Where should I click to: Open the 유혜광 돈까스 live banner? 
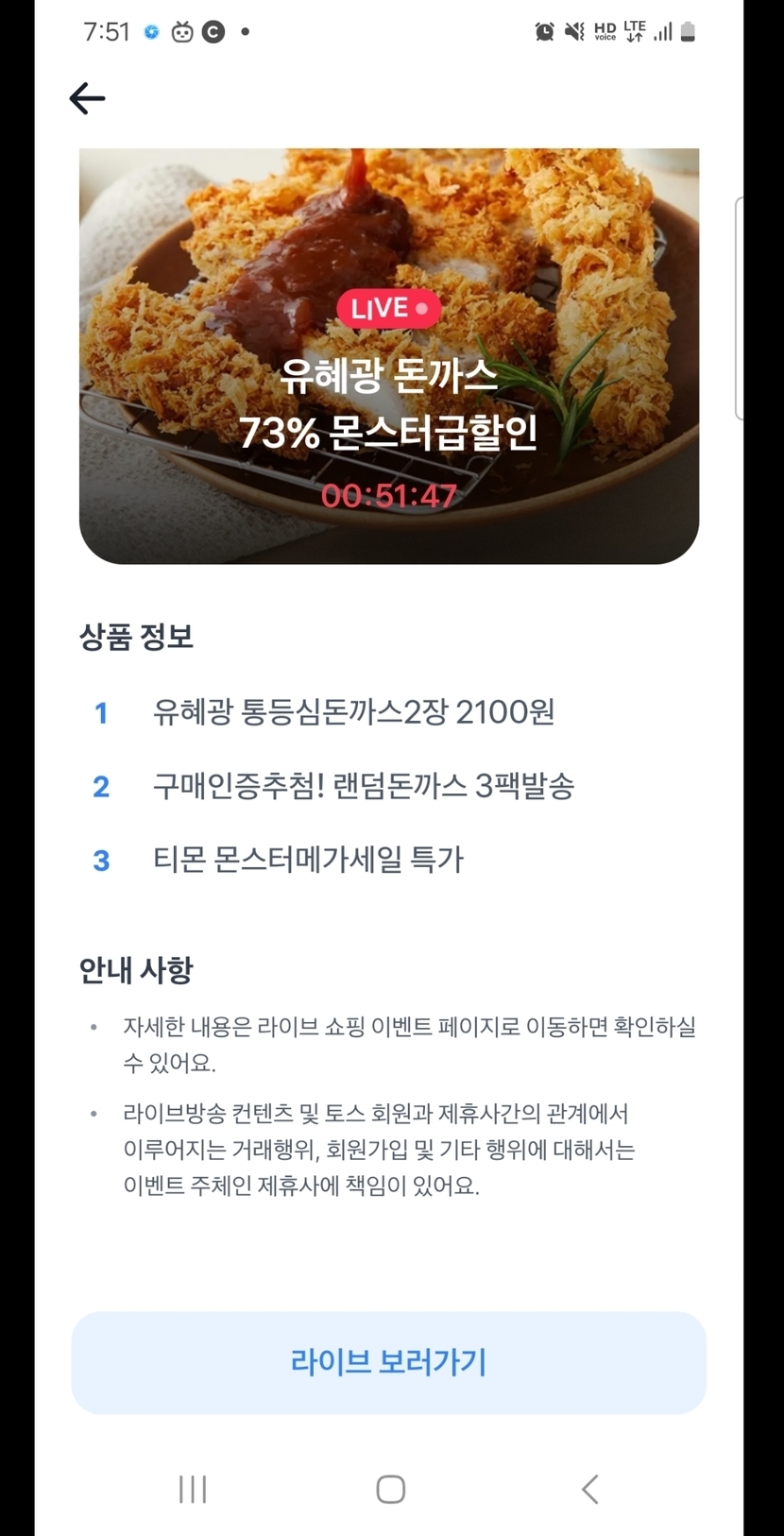pos(388,356)
